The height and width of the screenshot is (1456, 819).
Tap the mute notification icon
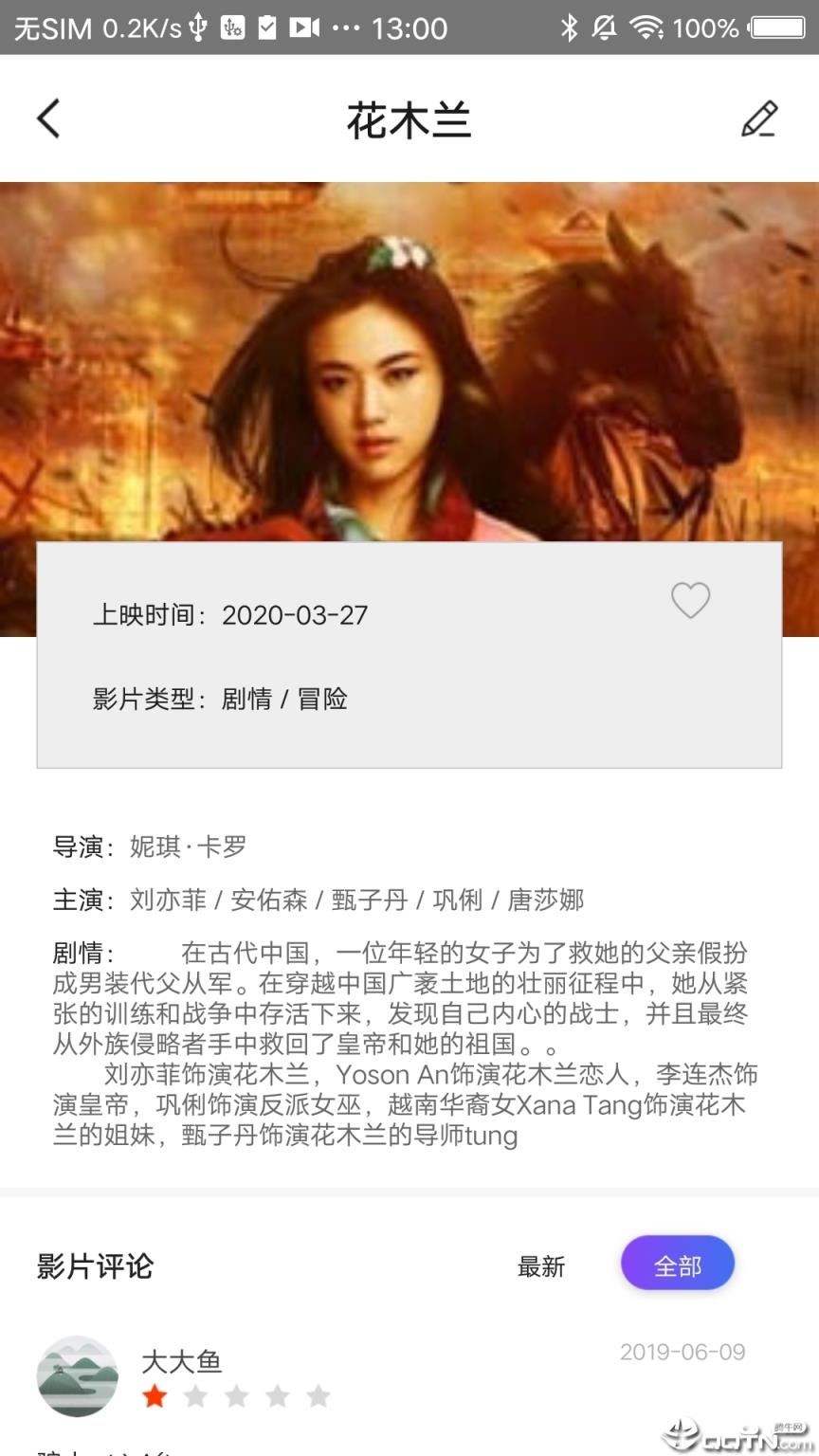coord(606,28)
